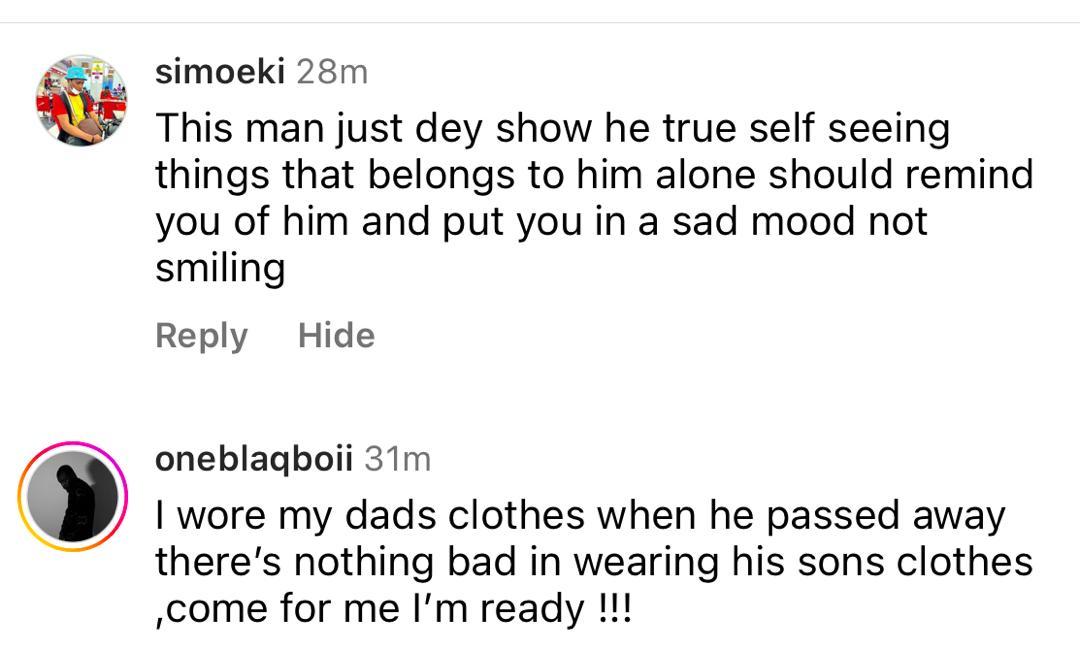Open simoeki's profile picture
The height and width of the screenshot is (650, 1080).
coord(81,100)
